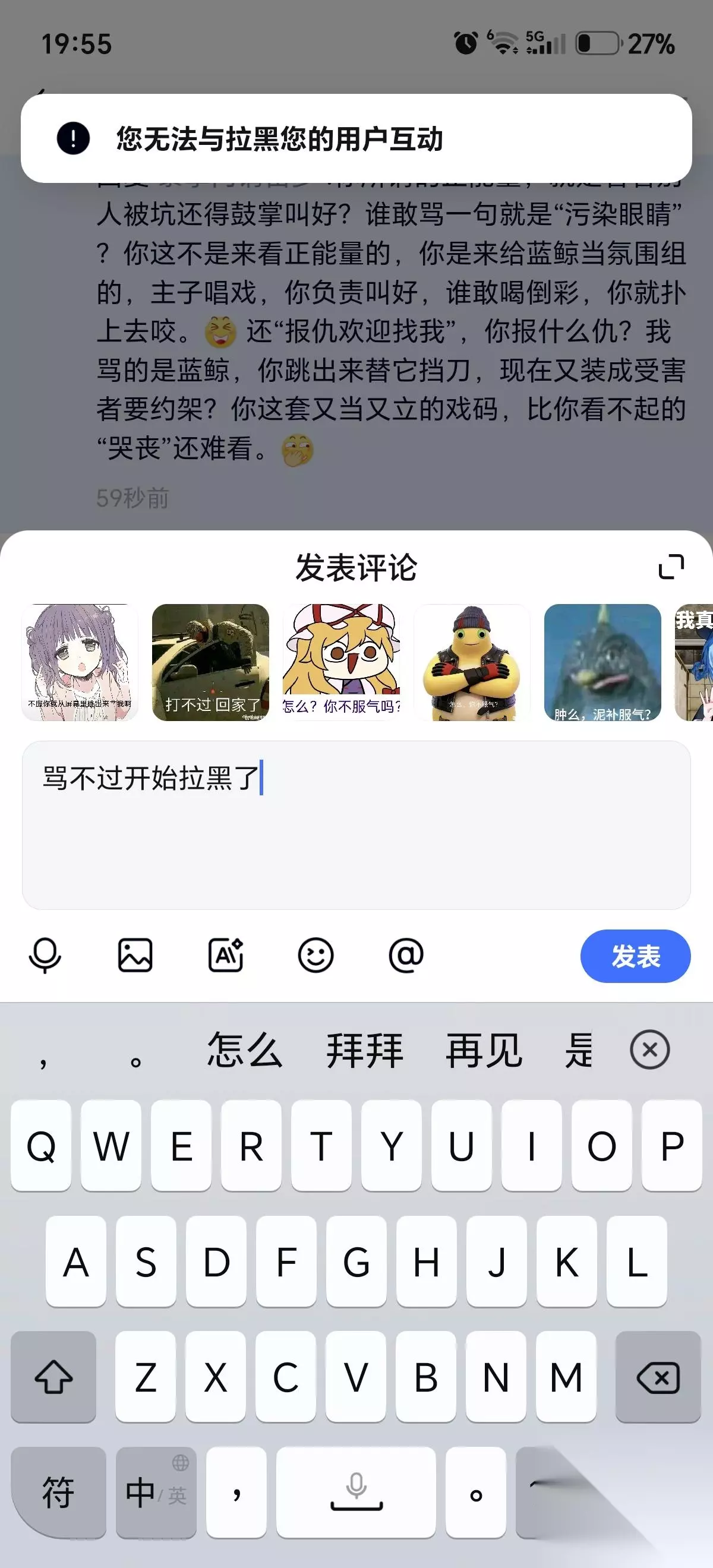
Task: Tap the @ mention icon
Action: (x=405, y=955)
